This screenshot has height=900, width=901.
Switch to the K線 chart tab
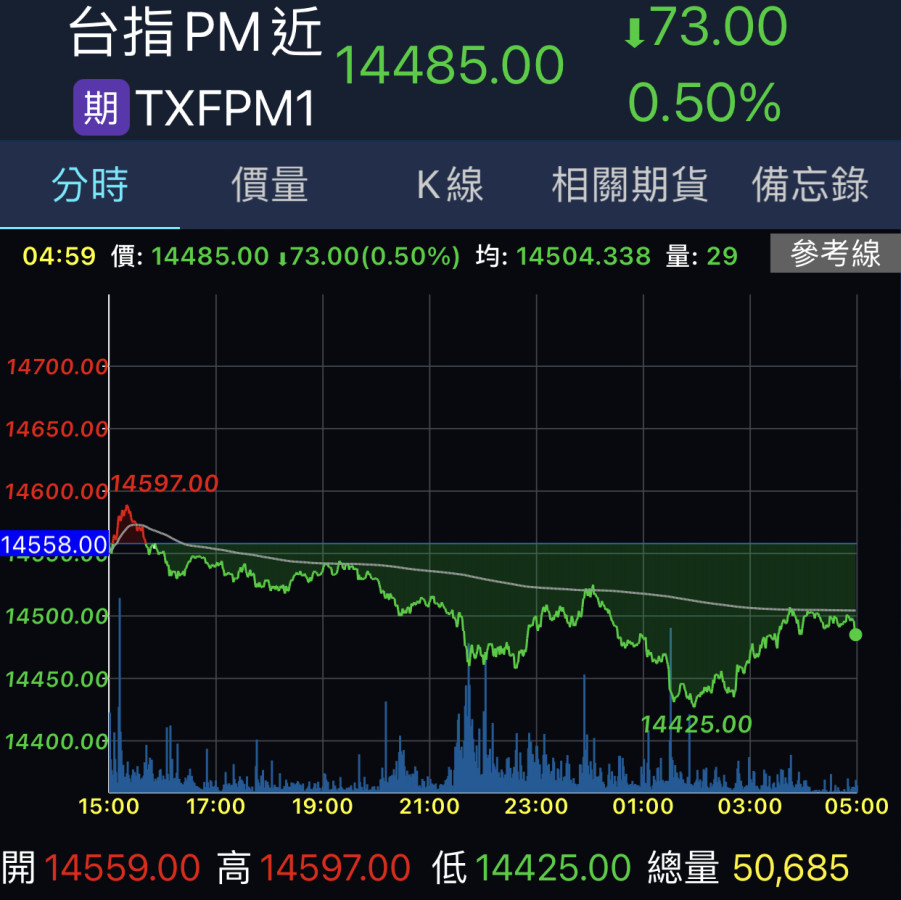tap(450, 185)
